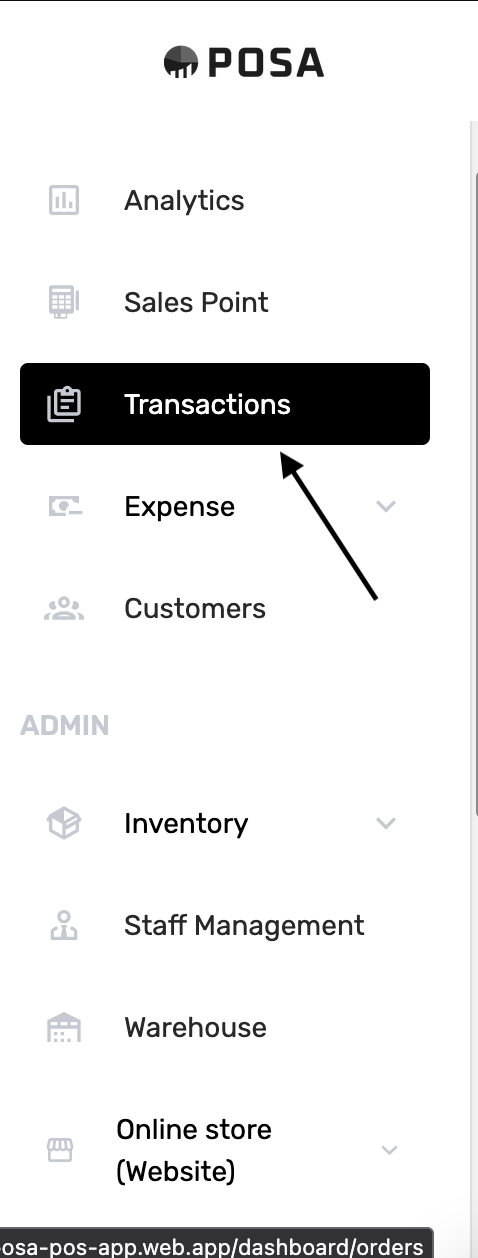Image resolution: width=478 pixels, height=1258 pixels.
Task: Select the Transactions menu item
Action: tap(225, 404)
